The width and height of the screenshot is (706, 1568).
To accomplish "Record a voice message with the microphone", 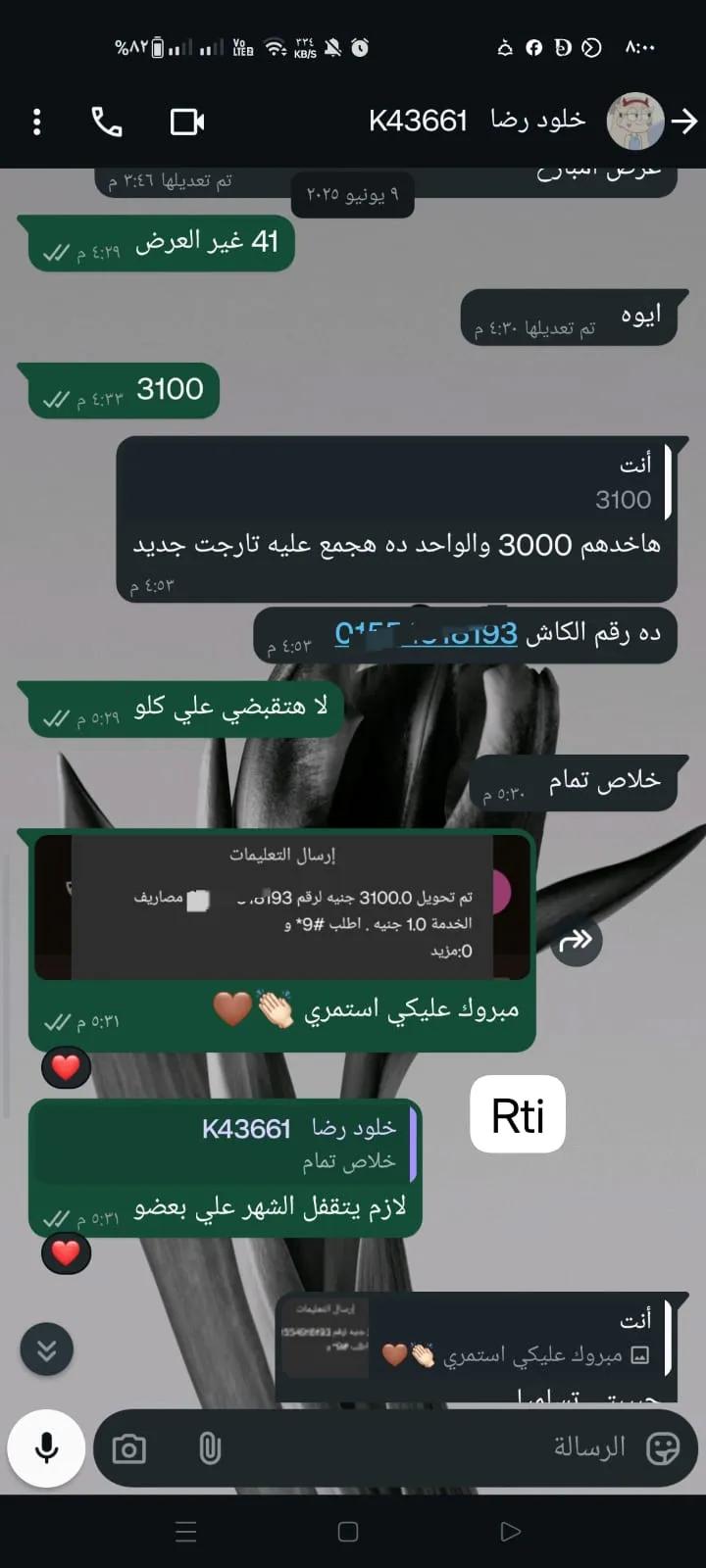I will click(46, 1448).
